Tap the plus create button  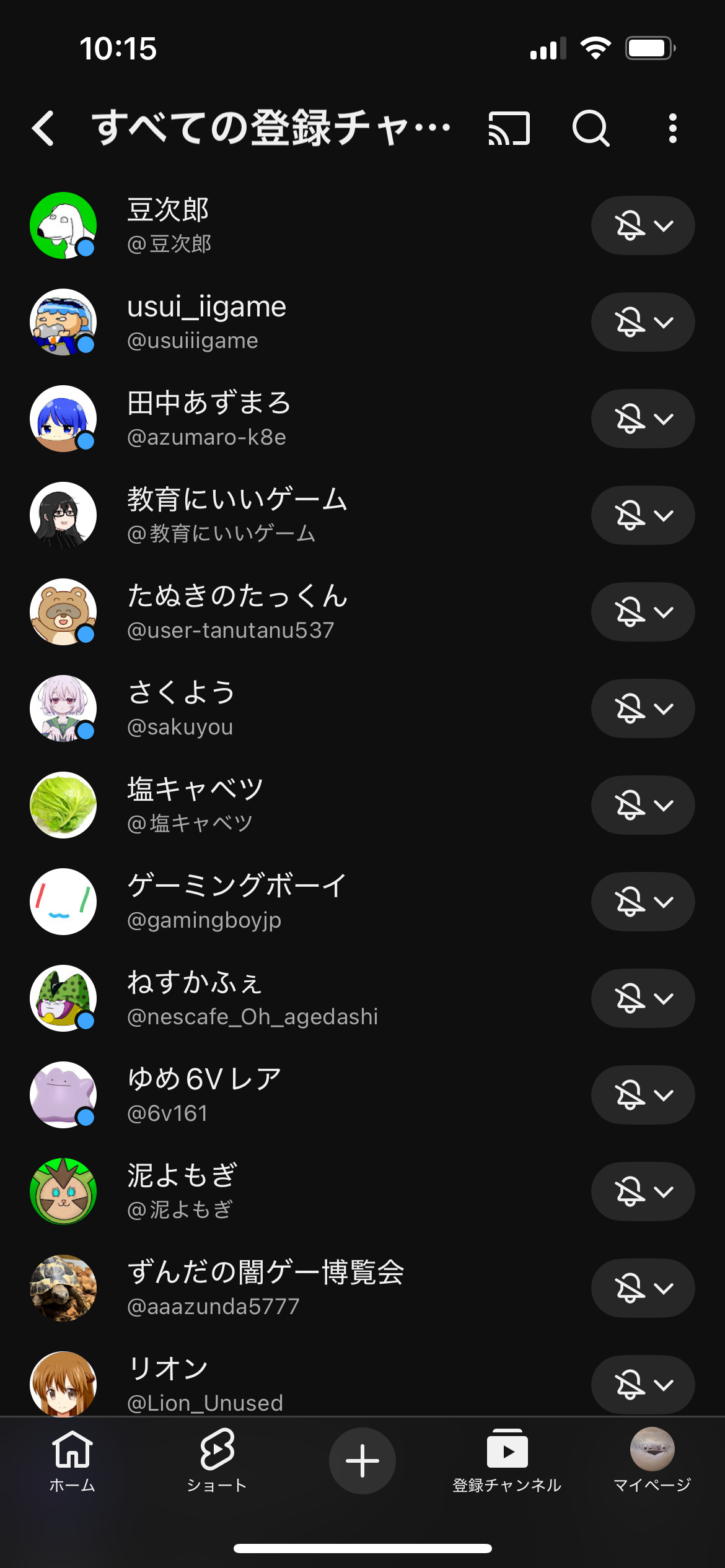[x=362, y=1460]
